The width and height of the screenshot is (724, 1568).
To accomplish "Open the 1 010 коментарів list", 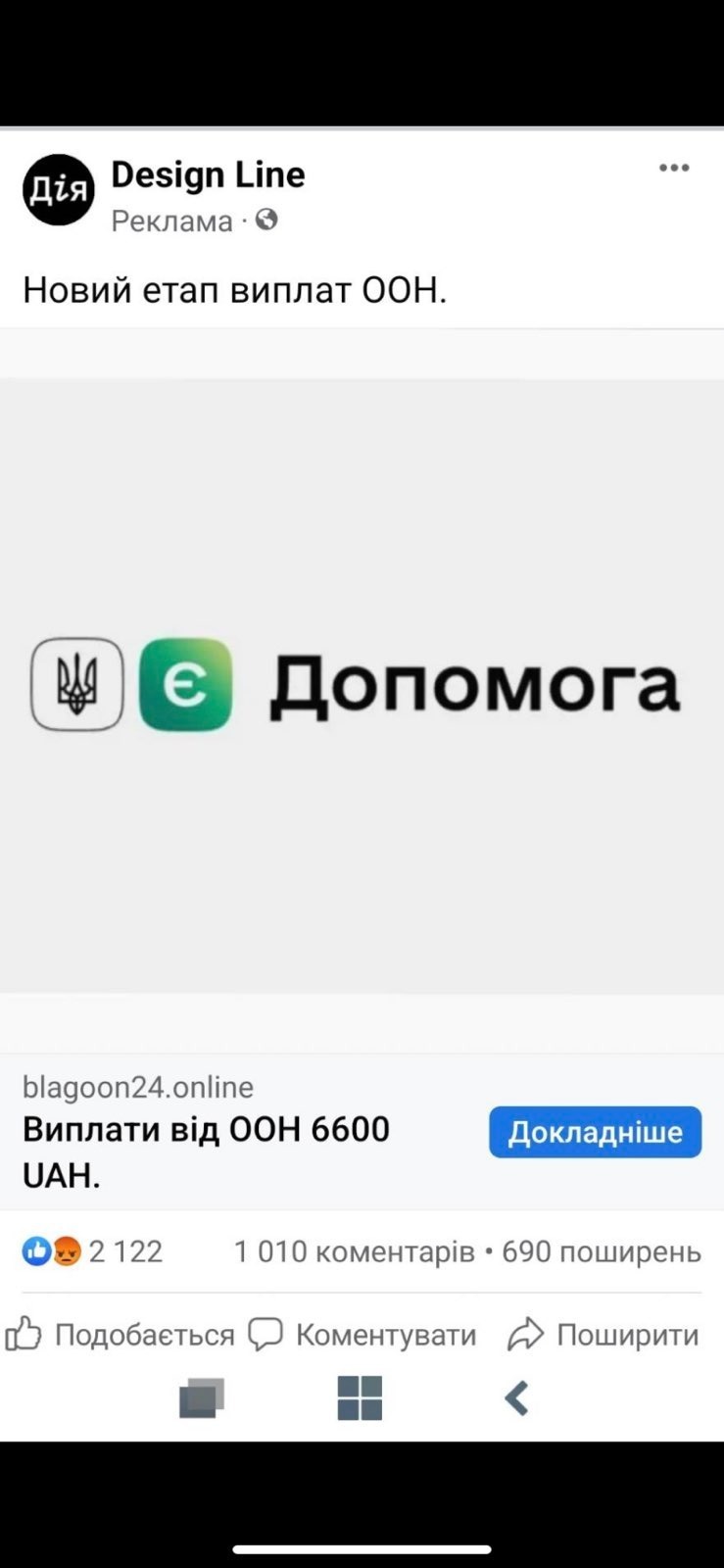I will point(354,1251).
